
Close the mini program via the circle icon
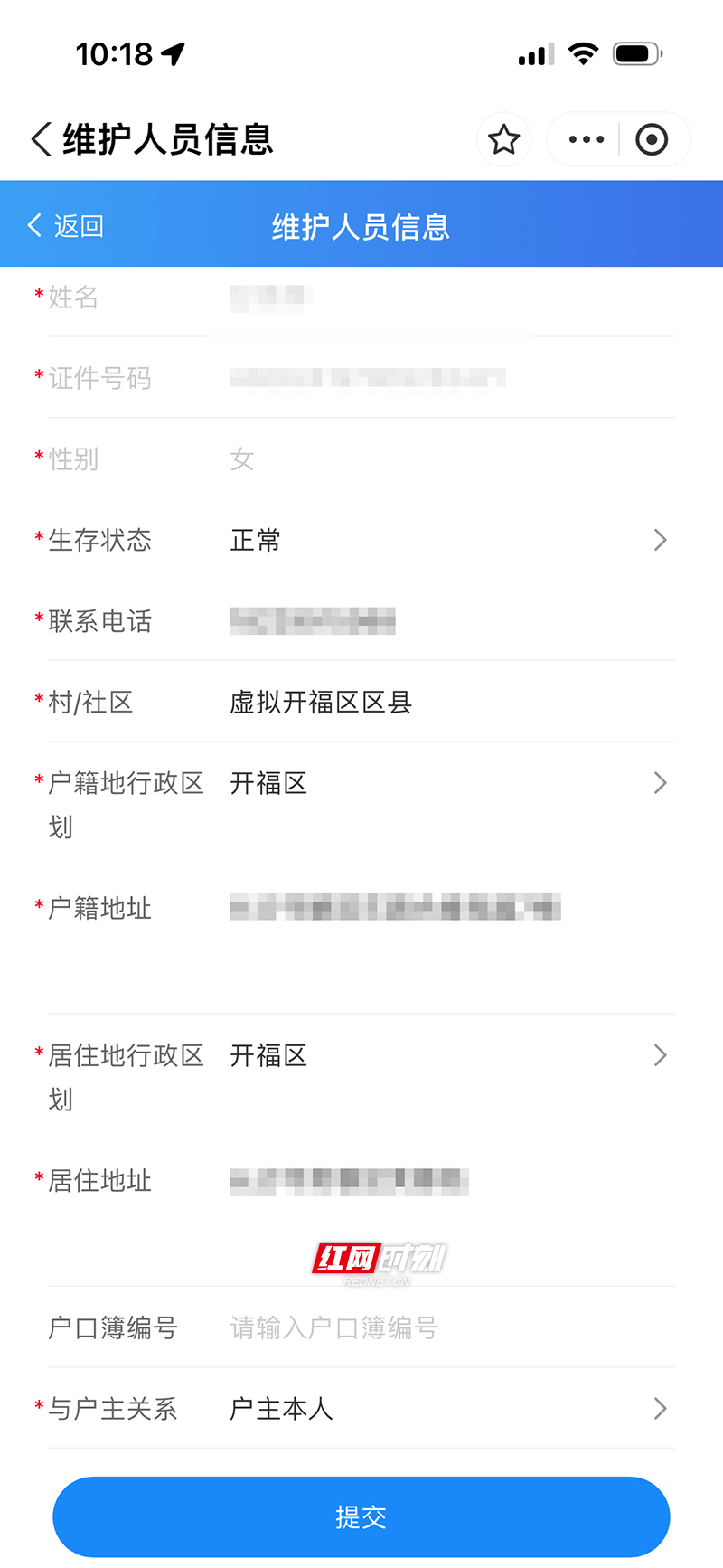point(652,140)
